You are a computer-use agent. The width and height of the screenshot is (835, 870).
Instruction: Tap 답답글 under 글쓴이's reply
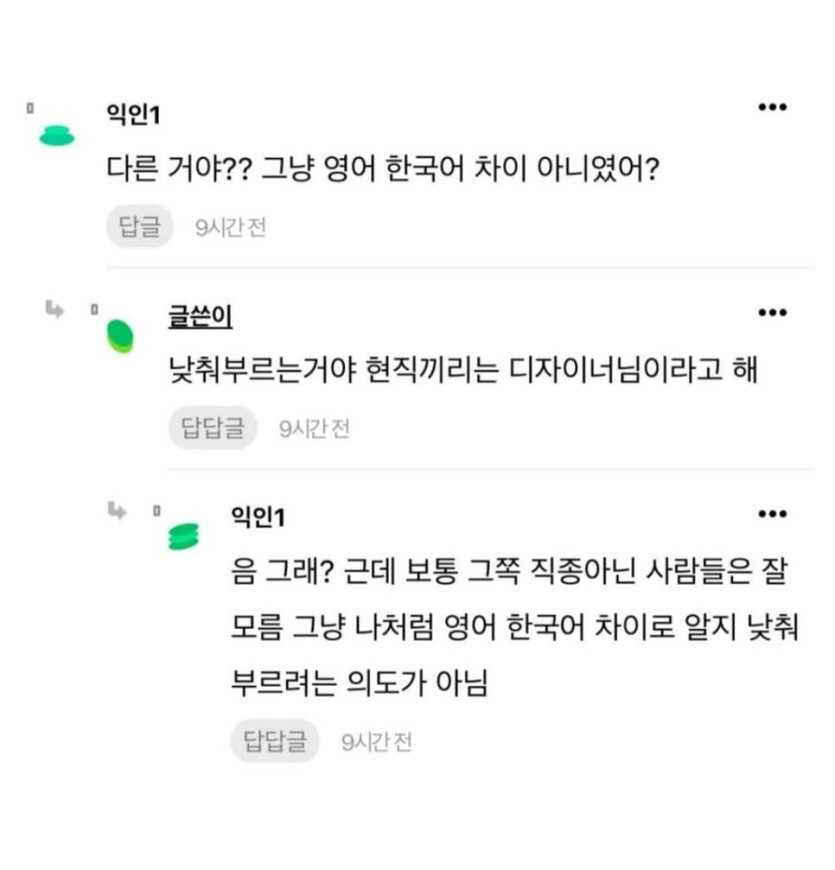tap(212, 429)
